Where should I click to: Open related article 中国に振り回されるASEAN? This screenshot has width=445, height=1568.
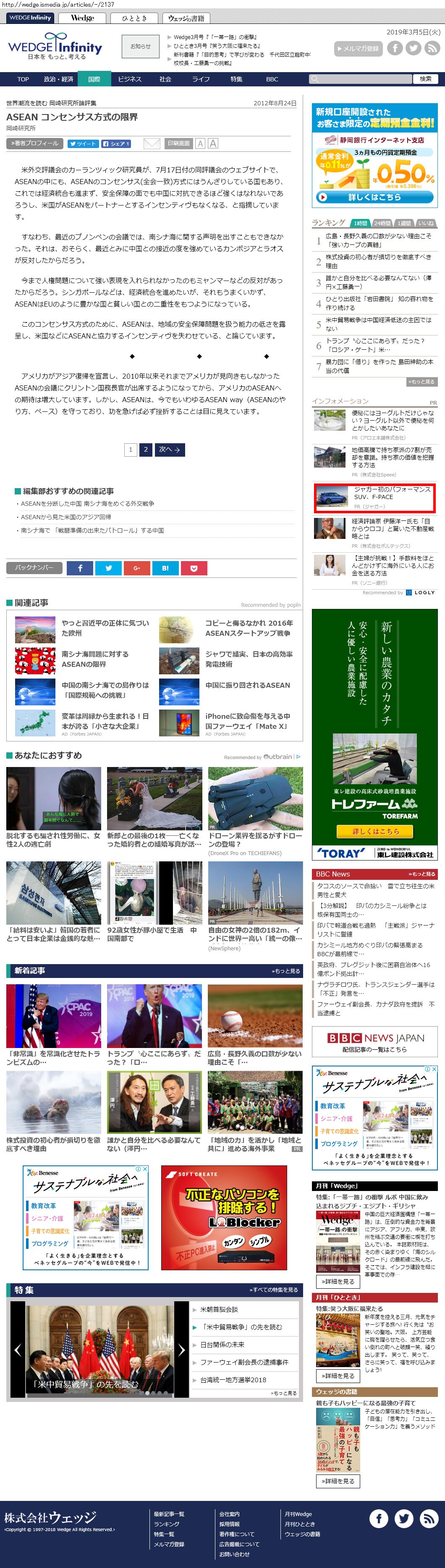(247, 685)
